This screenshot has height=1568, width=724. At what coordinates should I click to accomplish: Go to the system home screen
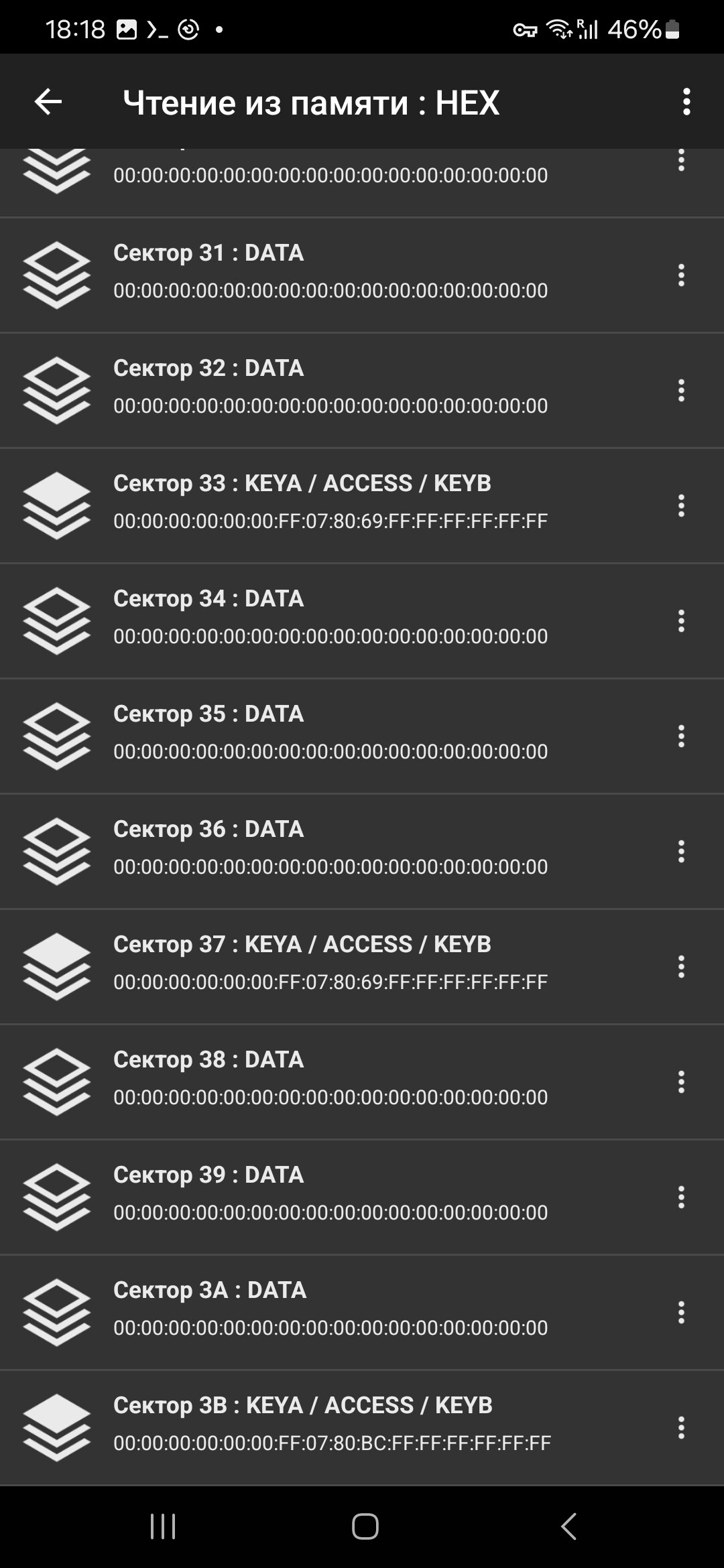click(365, 1526)
